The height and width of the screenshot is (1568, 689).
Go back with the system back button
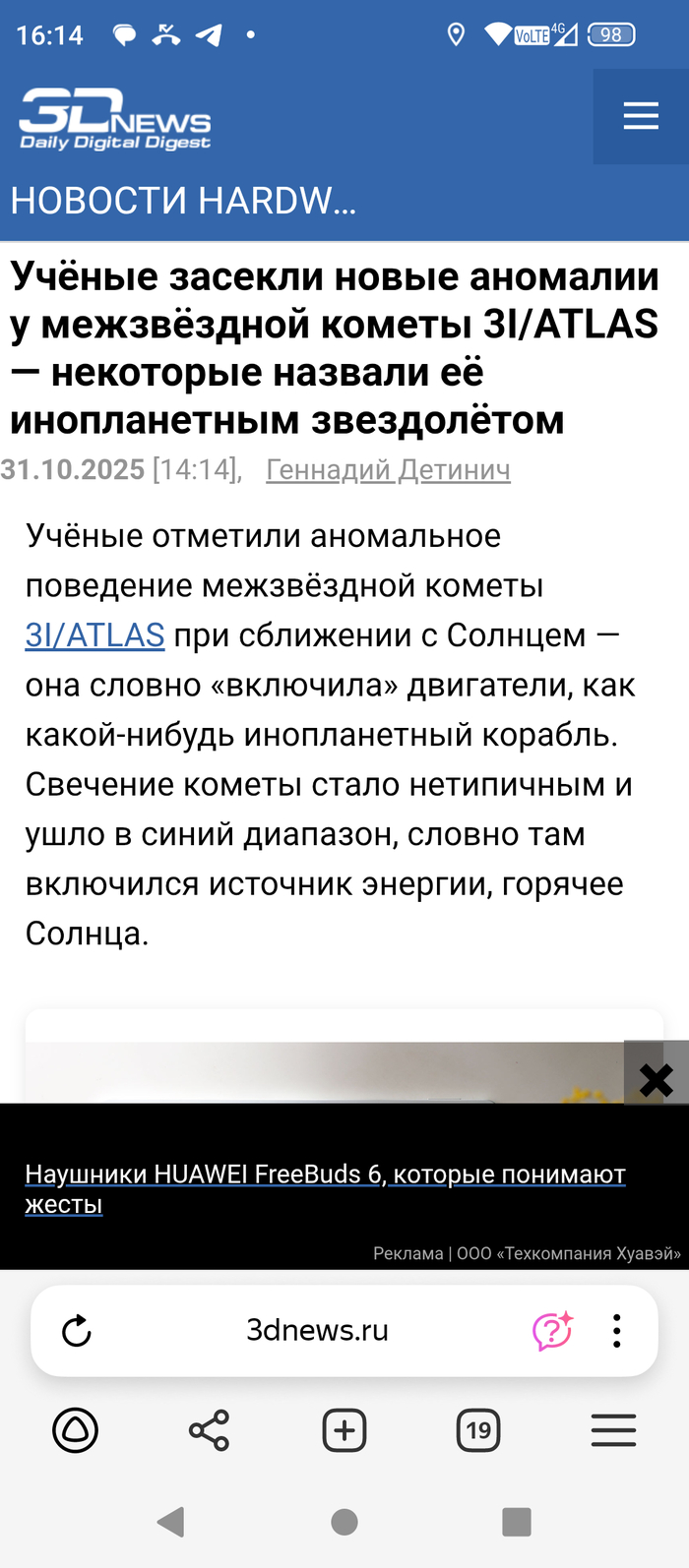click(x=171, y=1522)
